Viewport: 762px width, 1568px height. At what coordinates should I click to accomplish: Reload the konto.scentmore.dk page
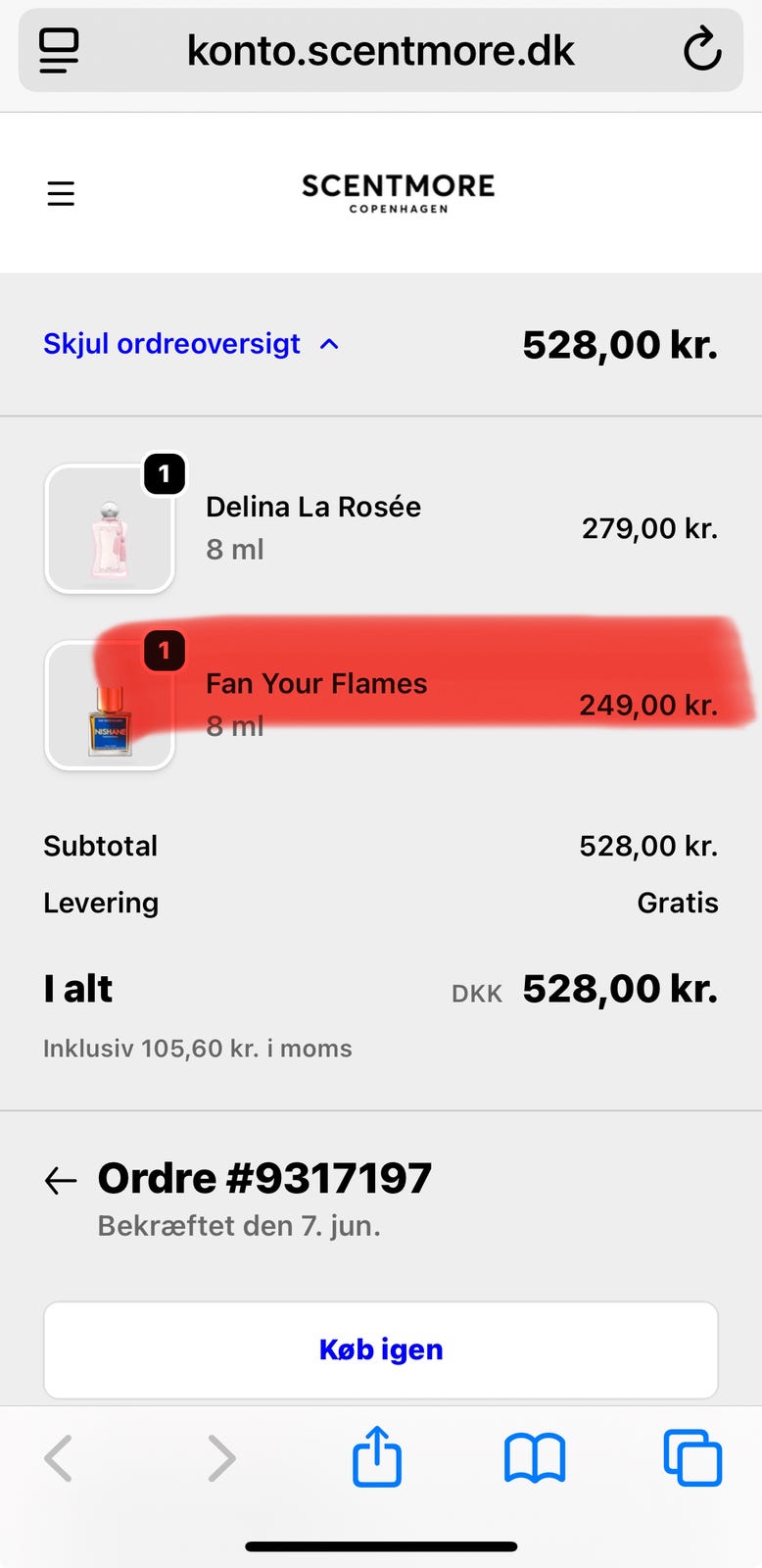pyautogui.click(x=703, y=50)
